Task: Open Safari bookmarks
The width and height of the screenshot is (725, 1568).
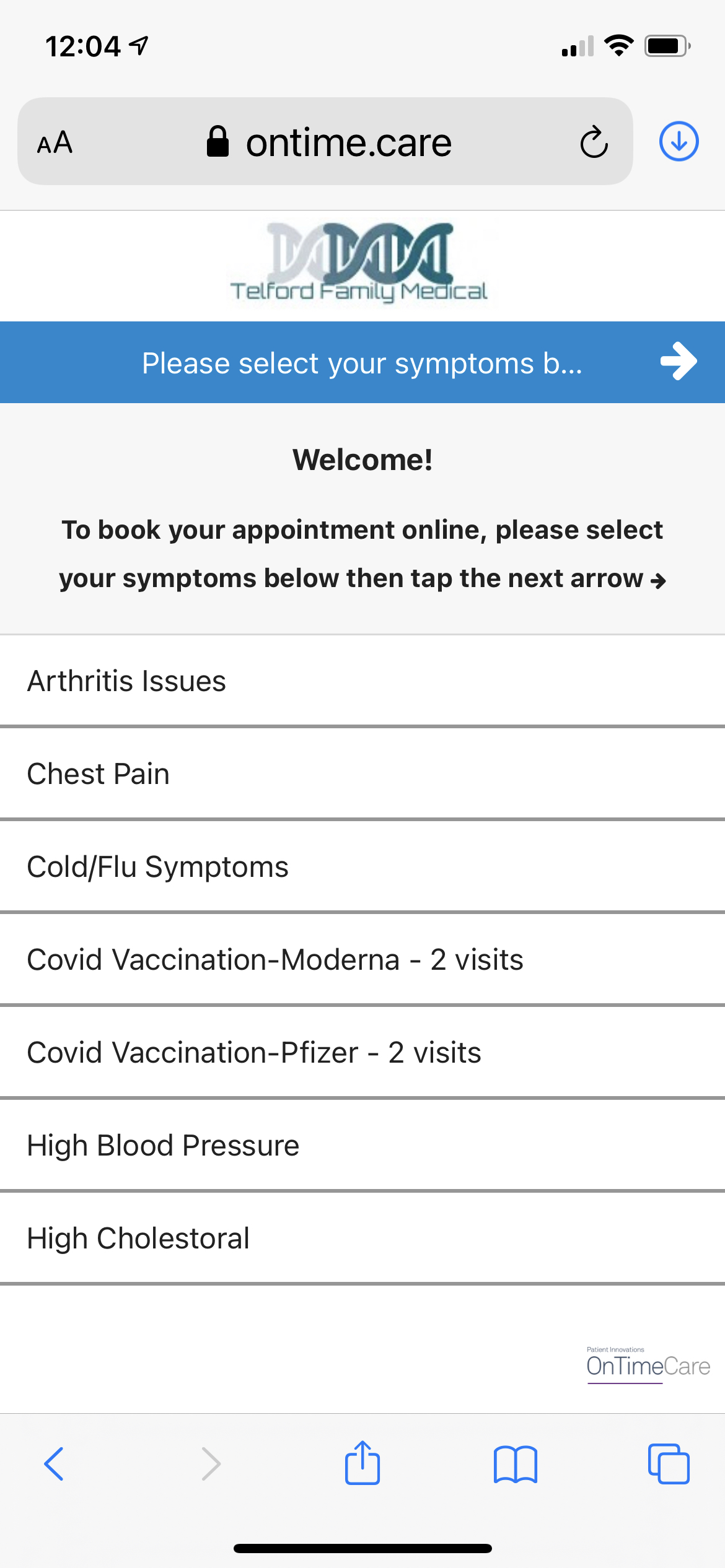Action: 516,1464
